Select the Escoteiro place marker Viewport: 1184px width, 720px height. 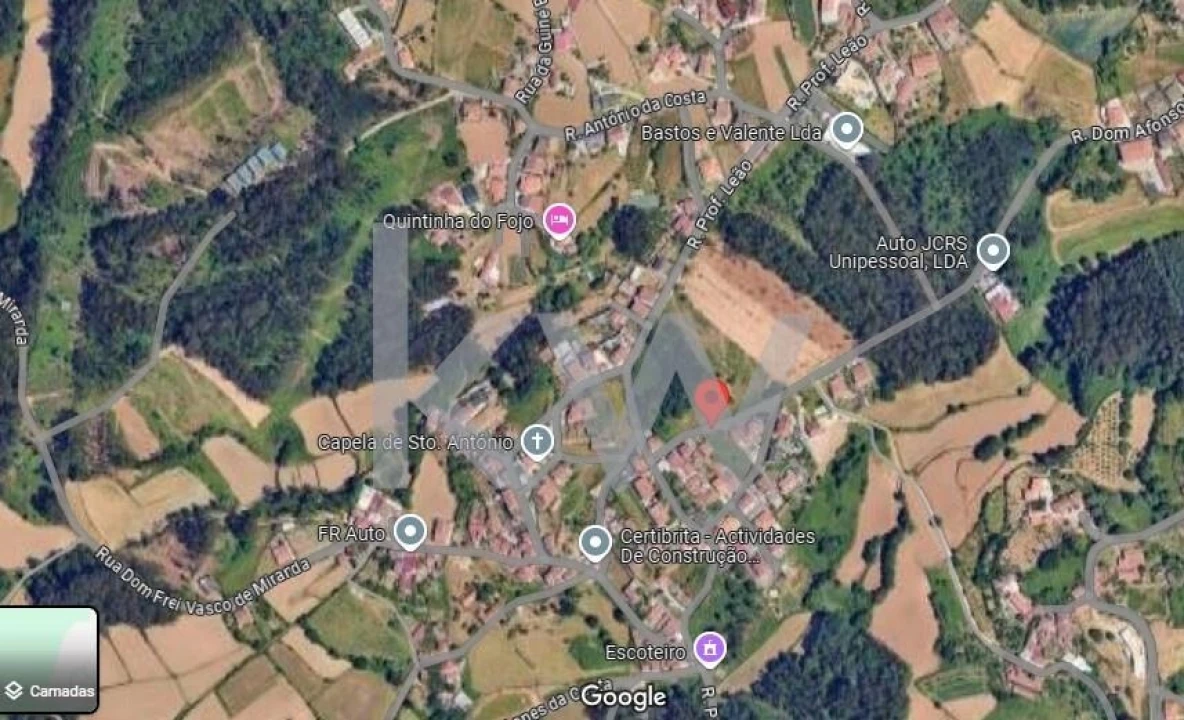click(x=710, y=649)
